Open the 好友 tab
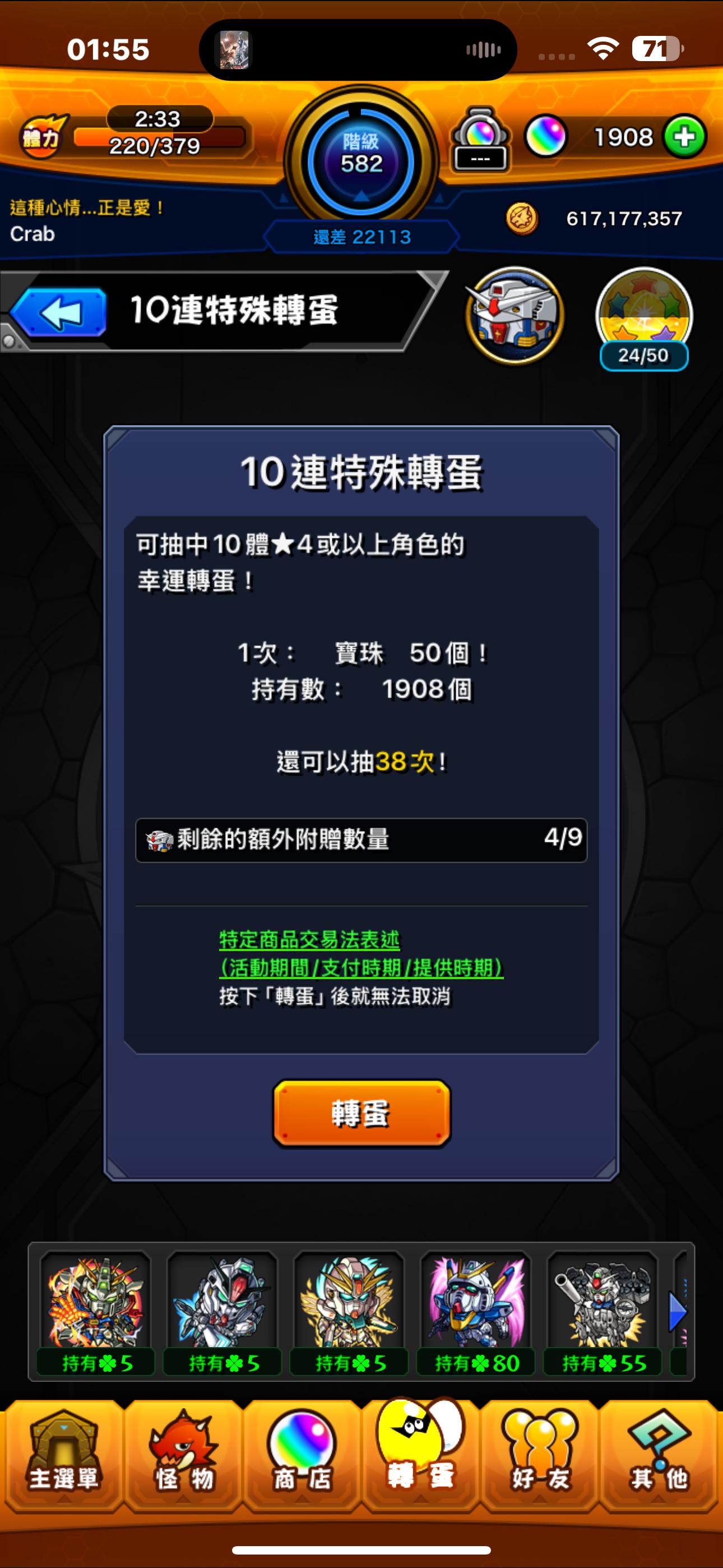This screenshot has width=723, height=1568. pos(540,1454)
